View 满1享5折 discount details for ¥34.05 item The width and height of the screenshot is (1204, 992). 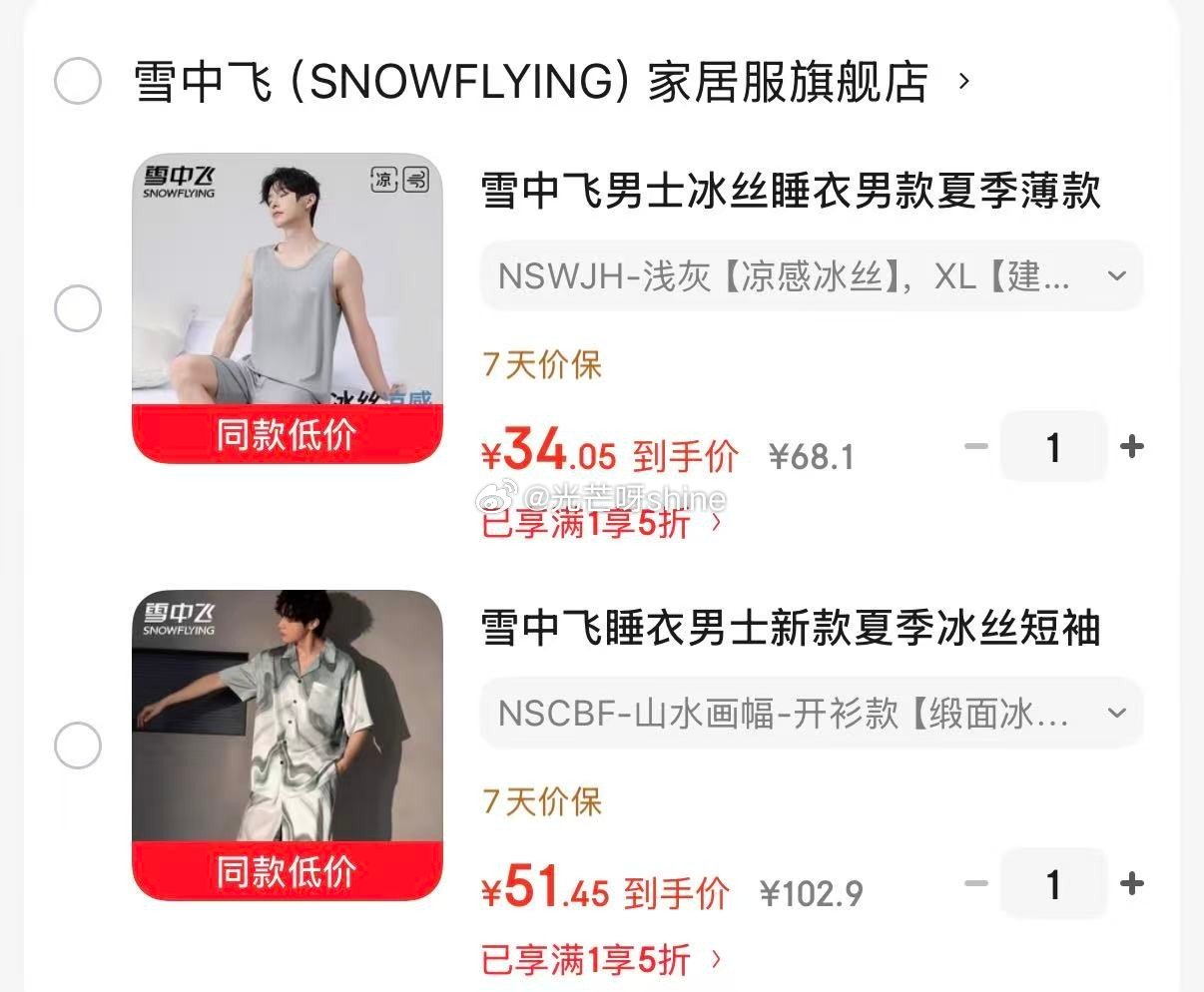pos(602,522)
